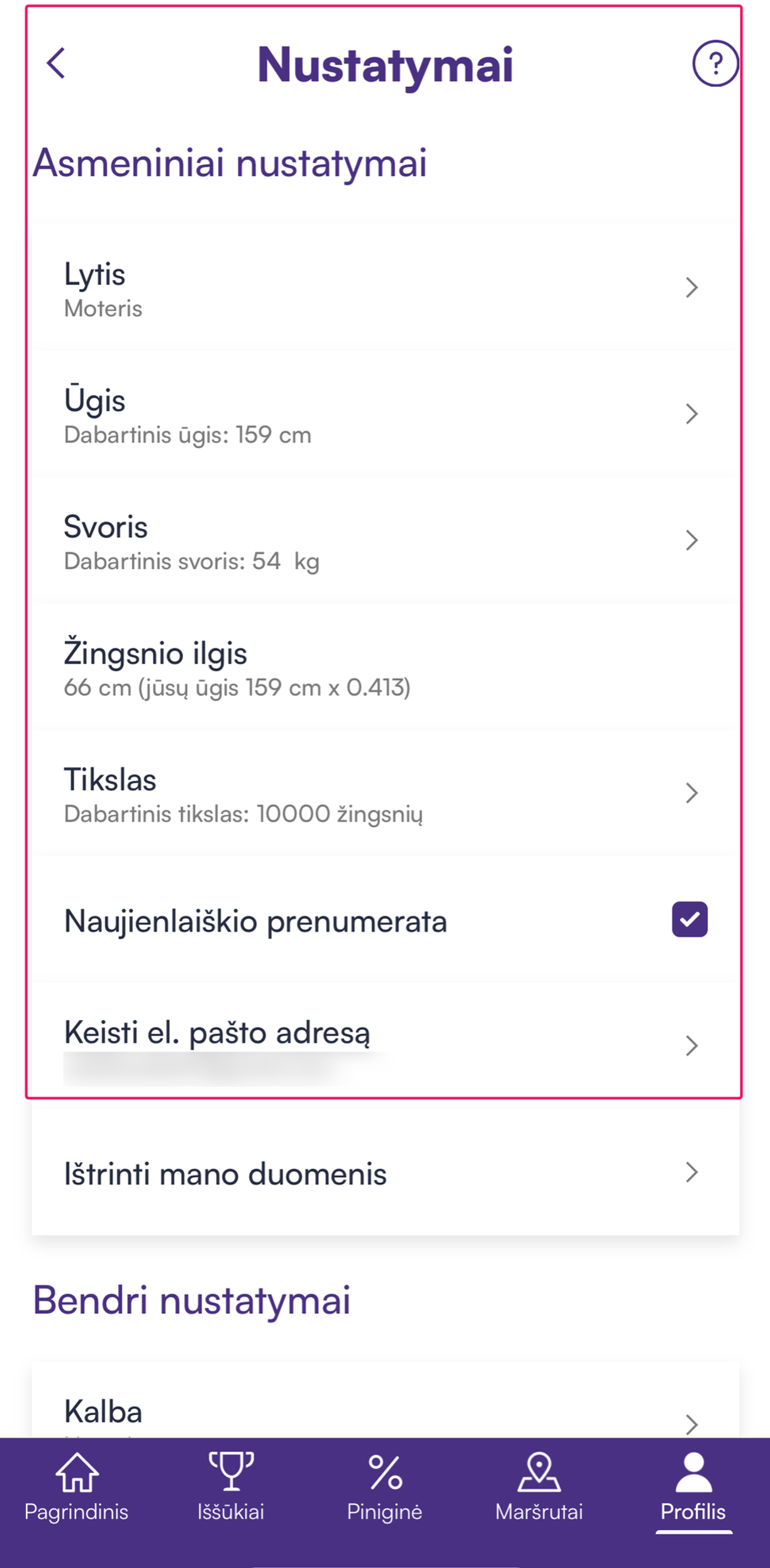Go back from Nustatymai screen
This screenshot has width=770, height=1568.
click(56, 64)
